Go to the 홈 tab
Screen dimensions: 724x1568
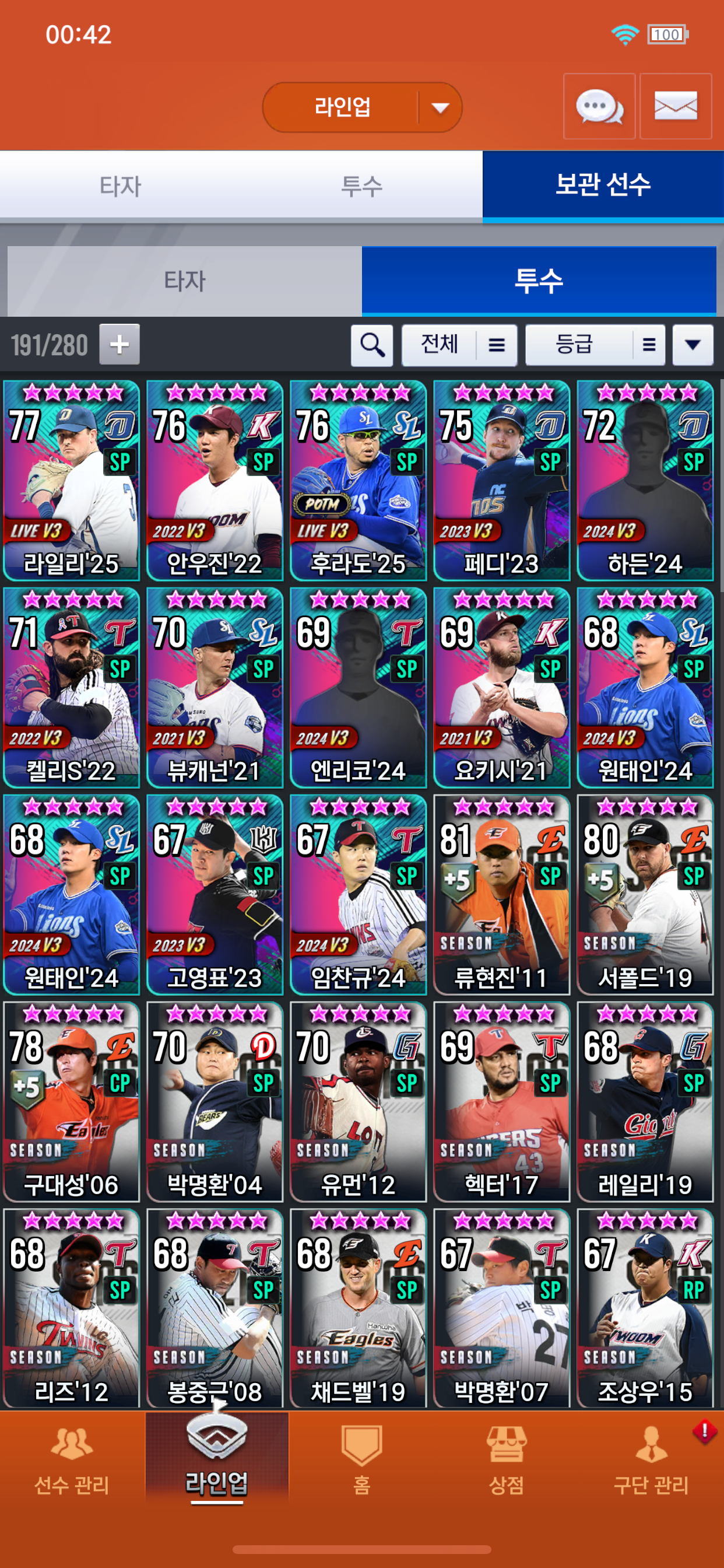[x=361, y=1461]
